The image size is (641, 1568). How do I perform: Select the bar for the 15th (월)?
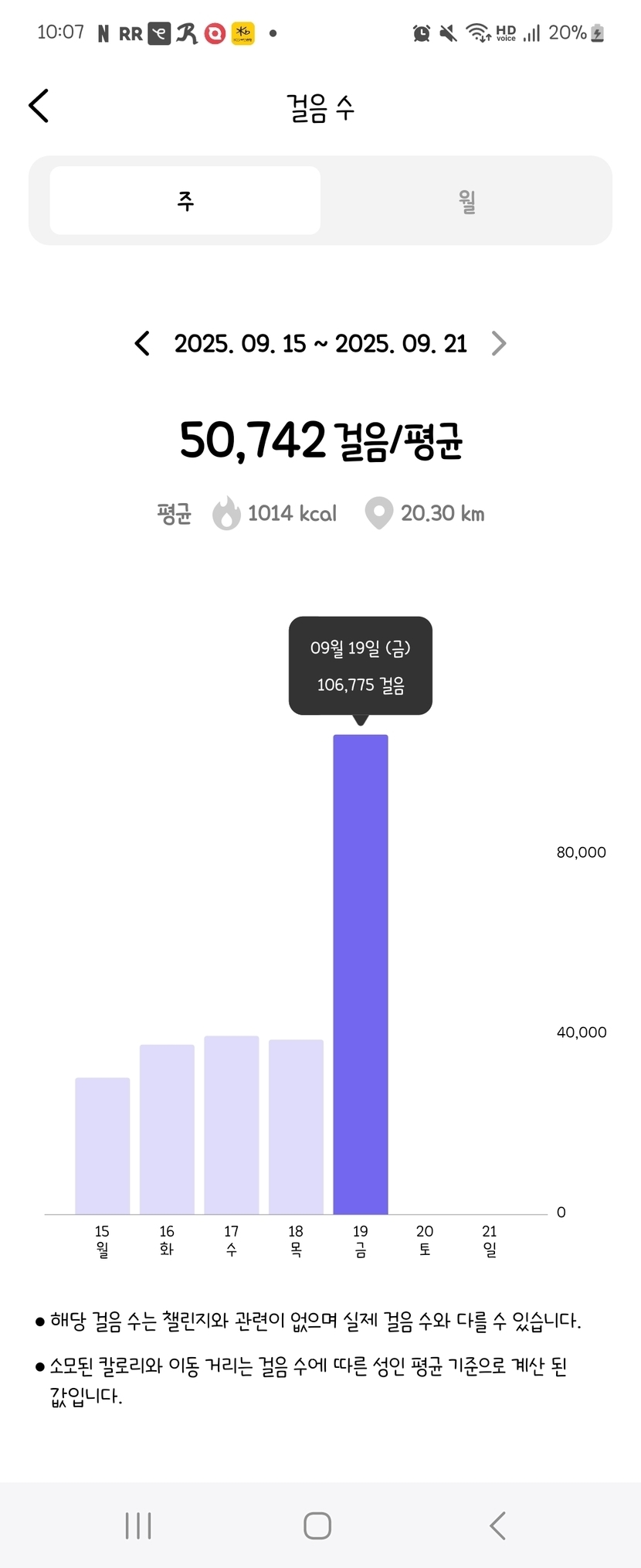pyautogui.click(x=103, y=1145)
